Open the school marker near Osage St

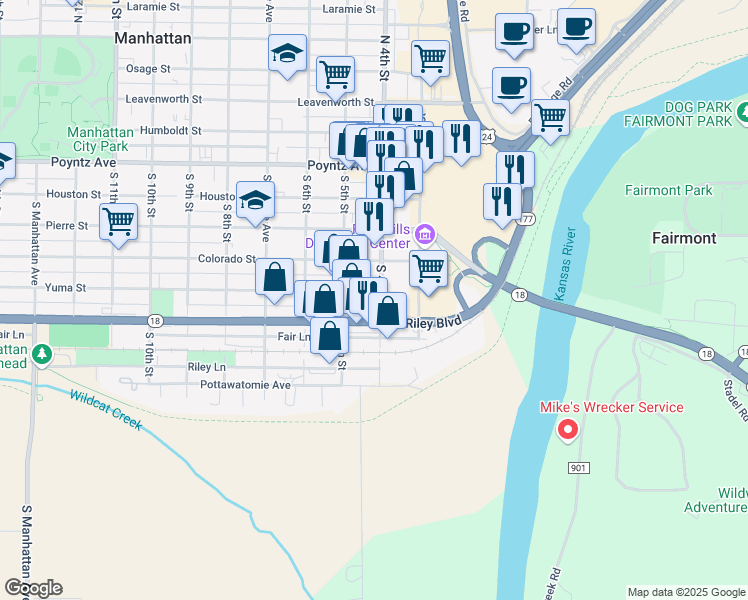click(287, 53)
